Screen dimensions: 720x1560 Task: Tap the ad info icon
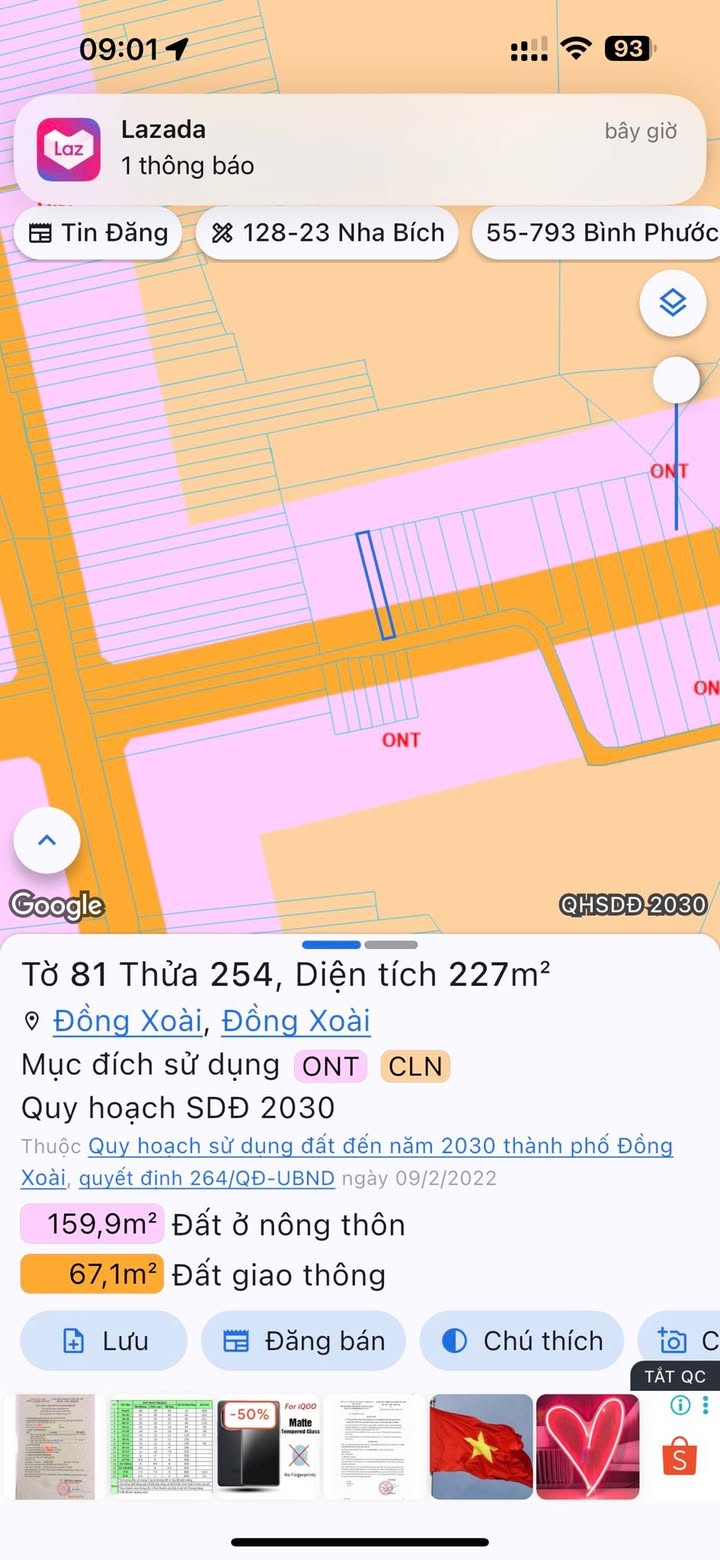[x=681, y=1405]
